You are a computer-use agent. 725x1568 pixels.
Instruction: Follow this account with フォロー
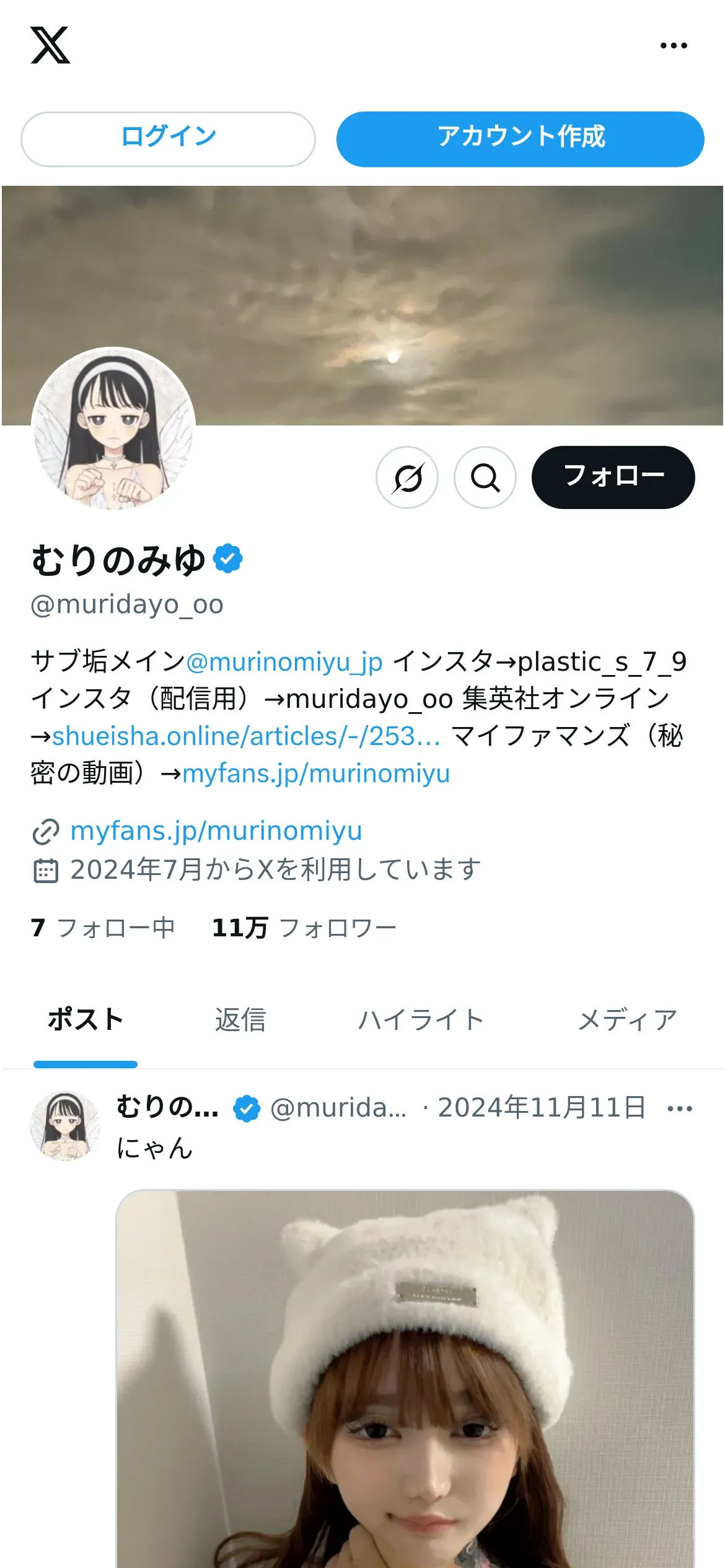pyautogui.click(x=613, y=477)
